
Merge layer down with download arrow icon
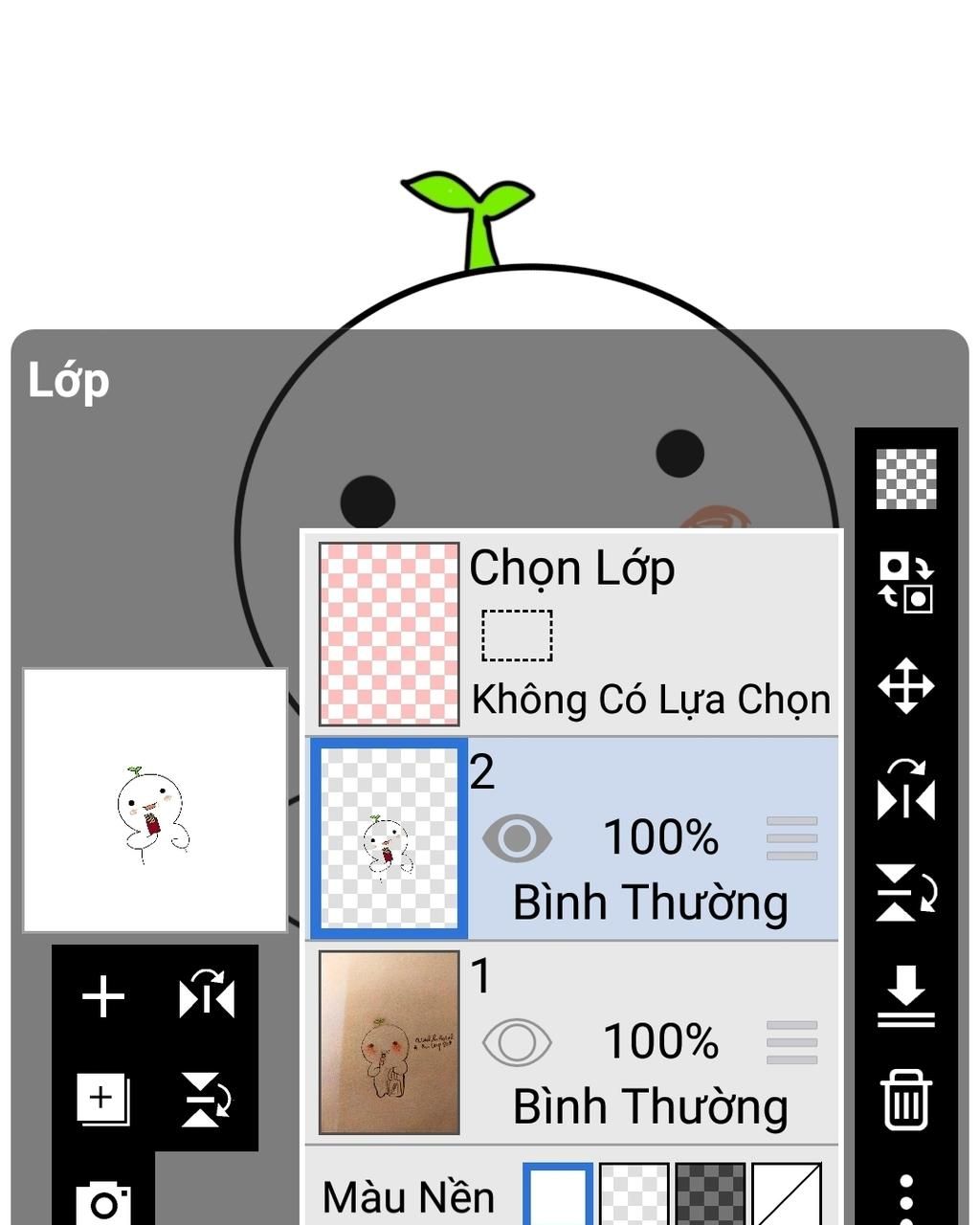point(905,995)
